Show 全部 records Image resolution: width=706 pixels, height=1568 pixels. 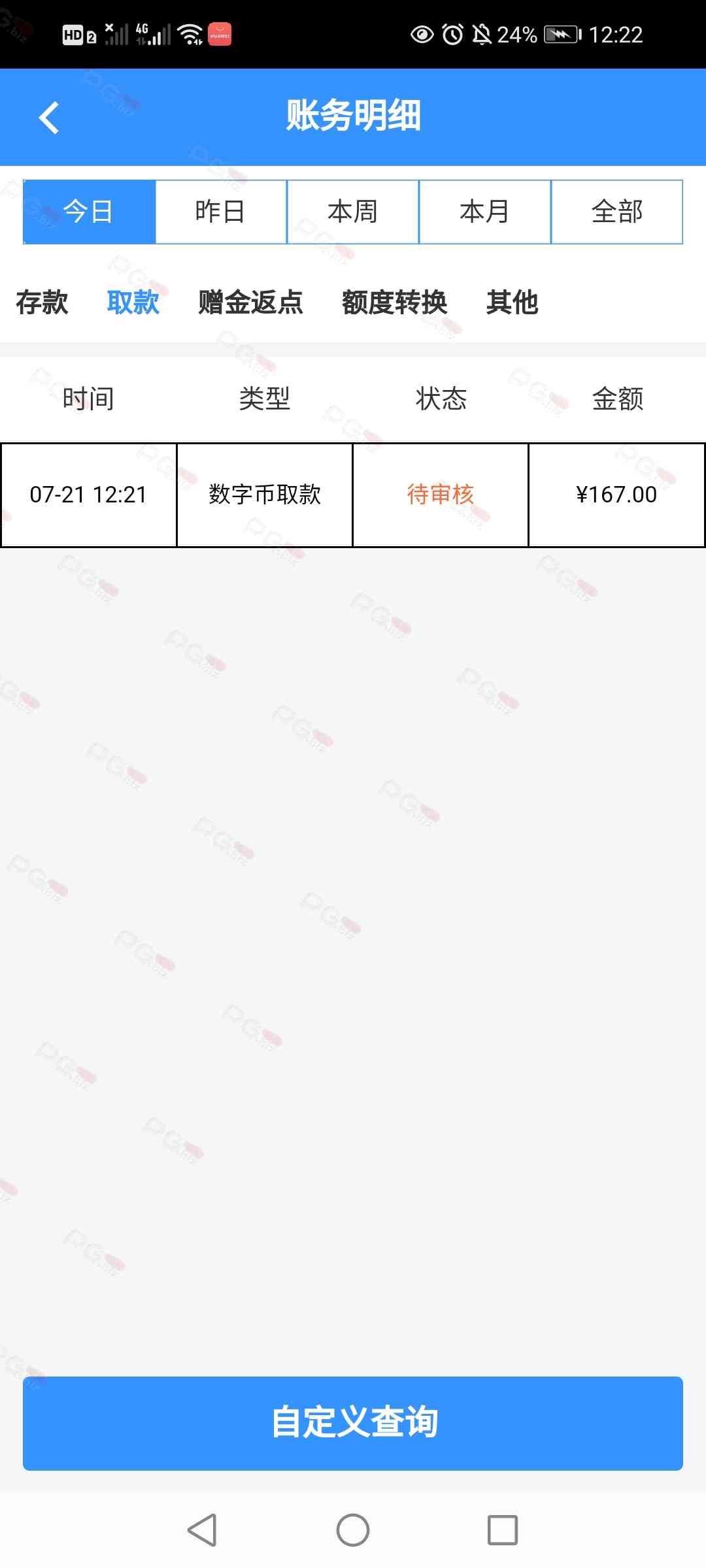point(616,212)
